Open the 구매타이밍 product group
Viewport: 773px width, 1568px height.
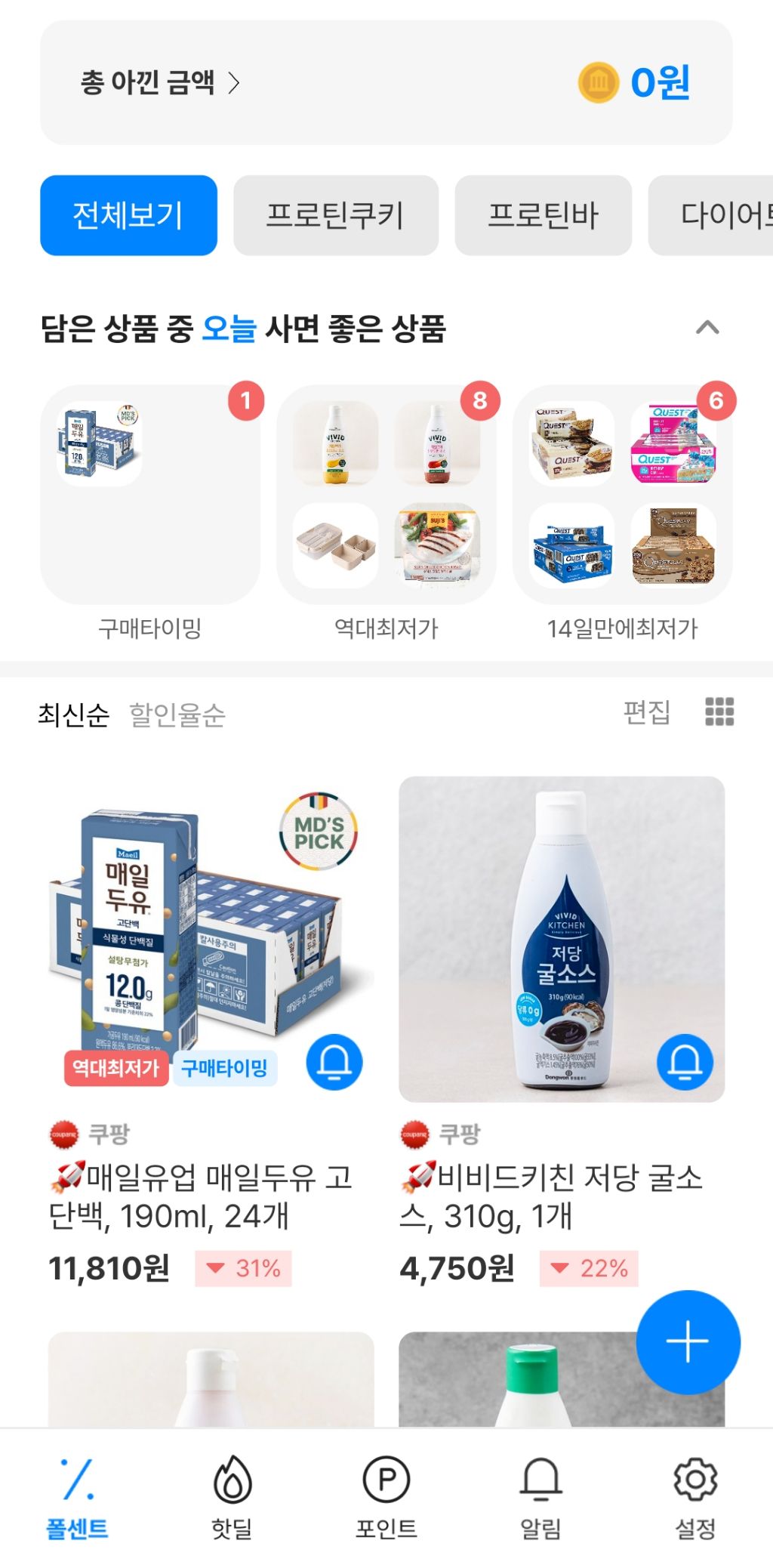(x=149, y=495)
